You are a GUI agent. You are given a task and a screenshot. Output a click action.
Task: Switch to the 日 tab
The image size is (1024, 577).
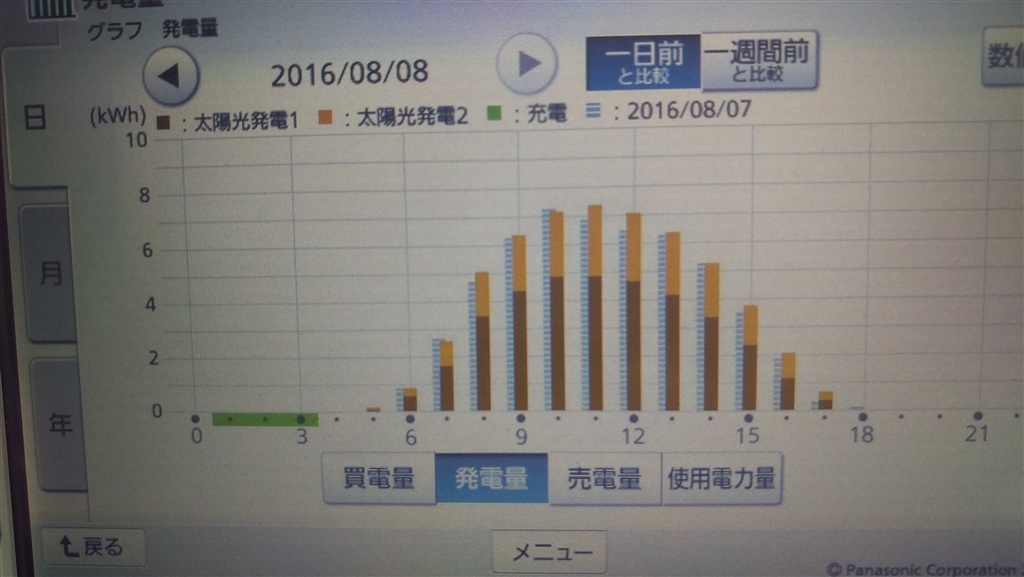[35, 118]
